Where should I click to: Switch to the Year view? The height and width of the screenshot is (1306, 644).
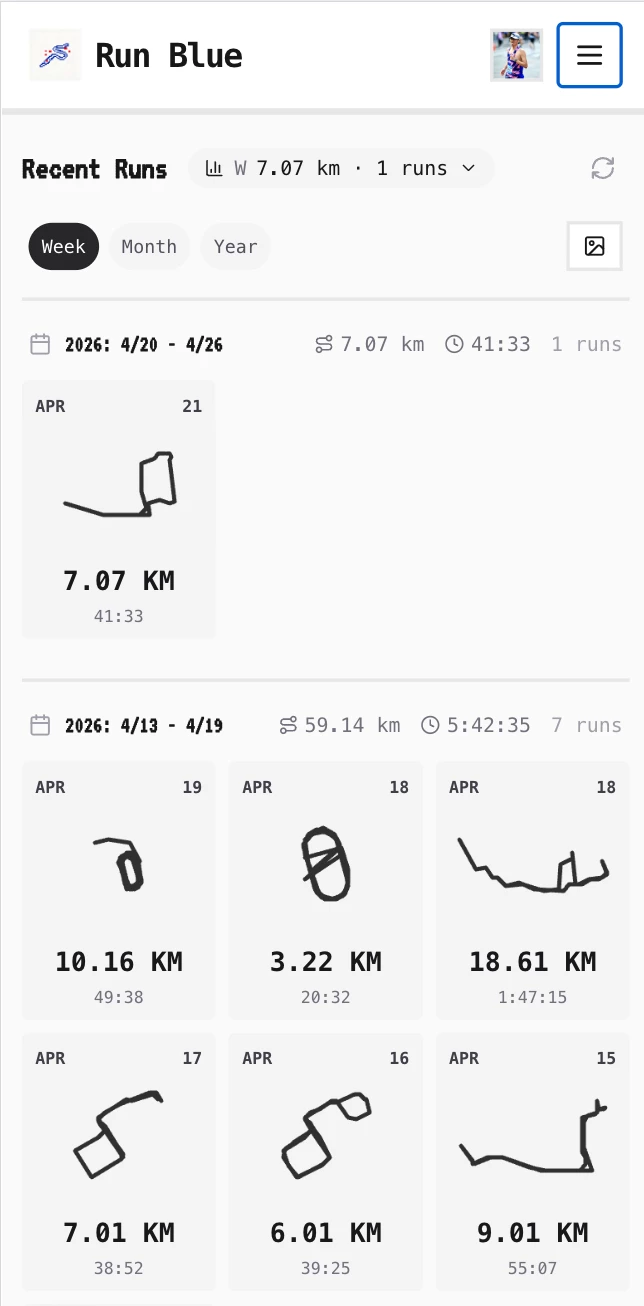pyautogui.click(x=235, y=247)
